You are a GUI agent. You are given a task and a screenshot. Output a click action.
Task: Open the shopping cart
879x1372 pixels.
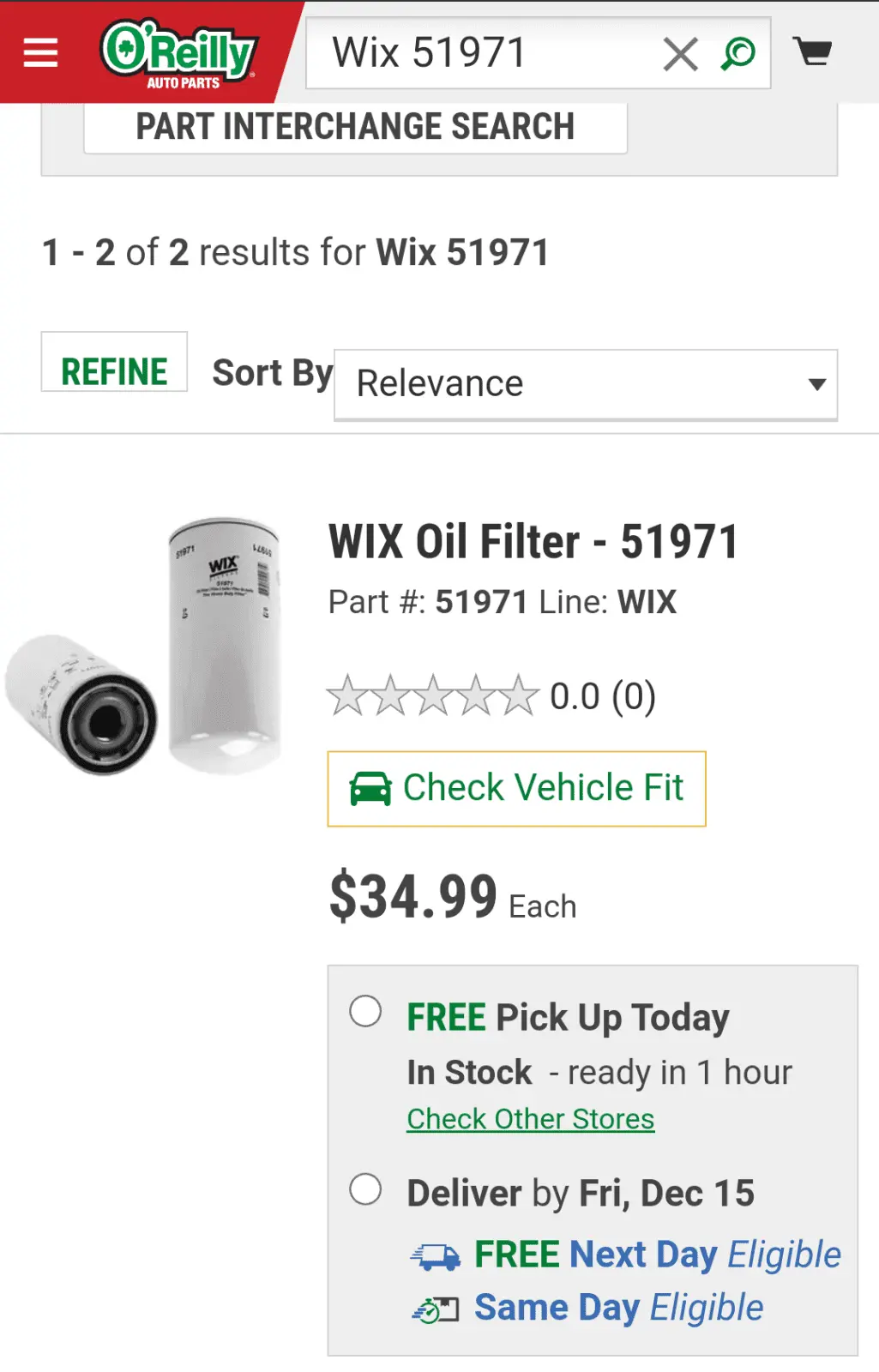(812, 52)
